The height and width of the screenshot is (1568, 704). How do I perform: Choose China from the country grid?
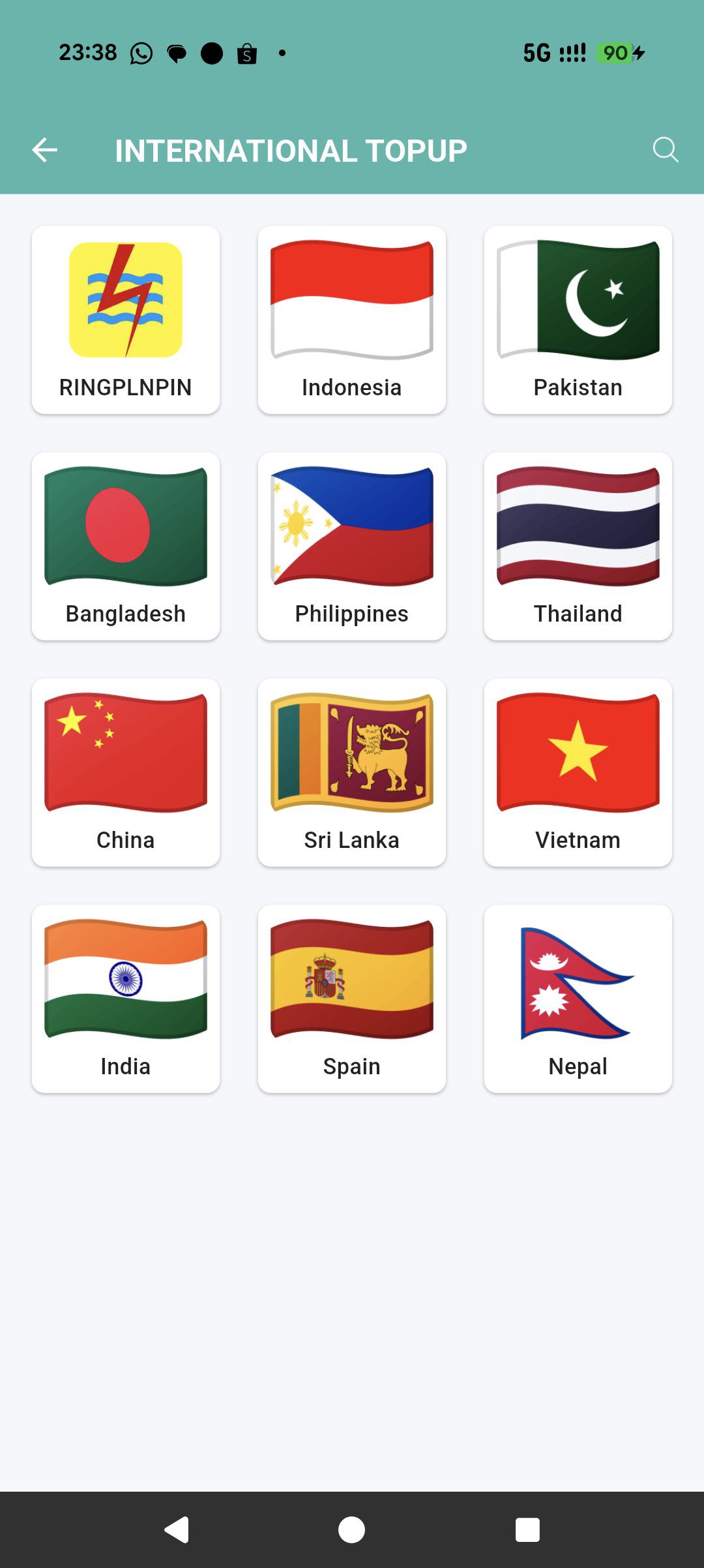126,772
